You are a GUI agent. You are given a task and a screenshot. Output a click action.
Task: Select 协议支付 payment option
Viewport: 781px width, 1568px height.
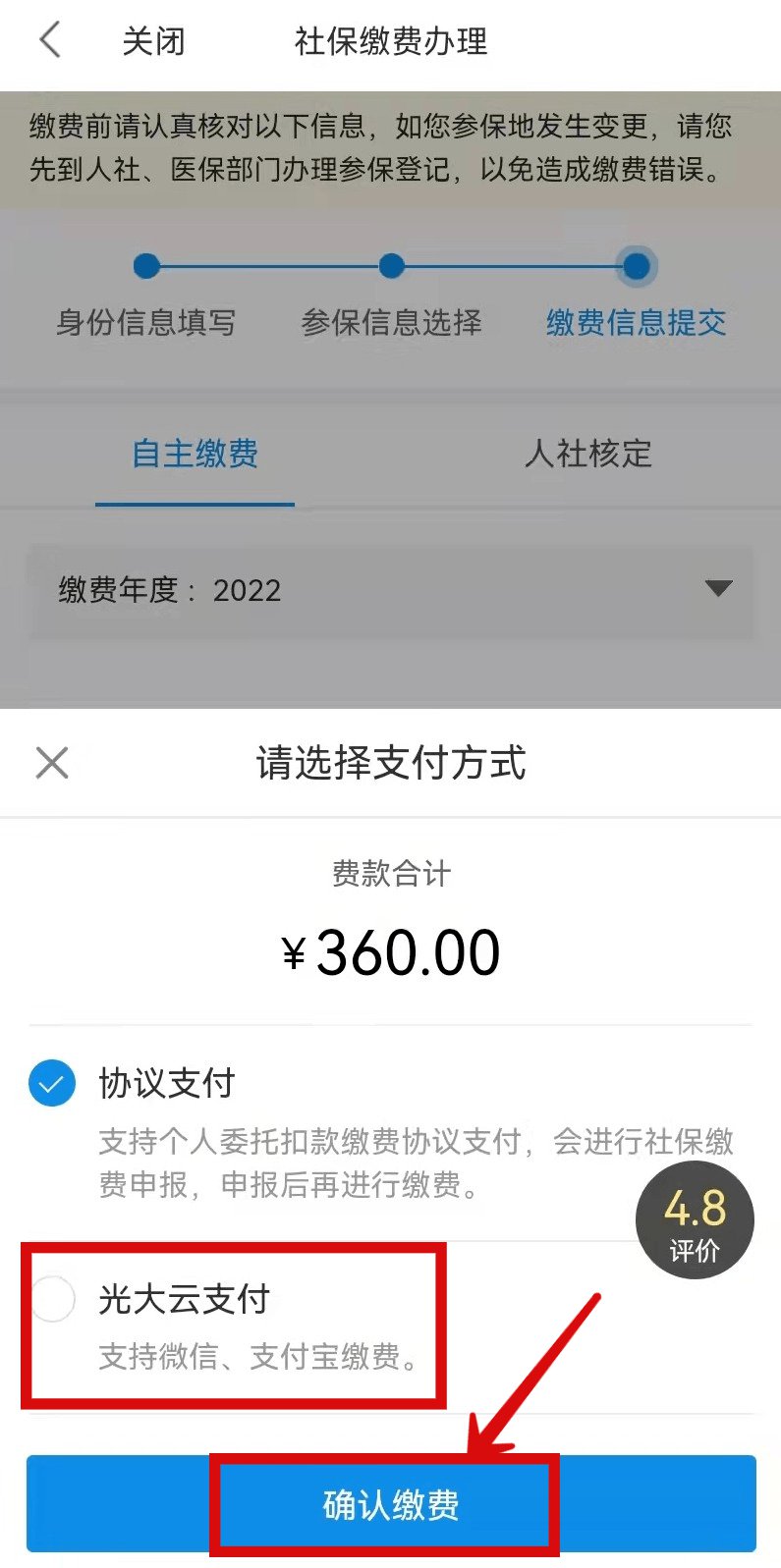point(52,1084)
